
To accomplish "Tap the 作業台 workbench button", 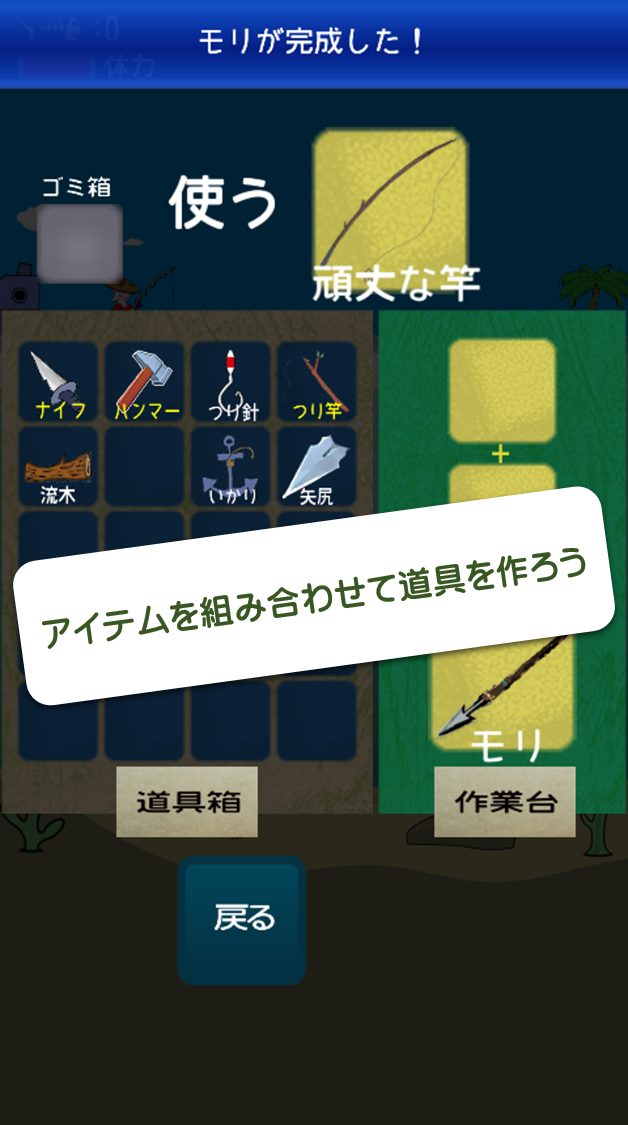I will click(504, 802).
